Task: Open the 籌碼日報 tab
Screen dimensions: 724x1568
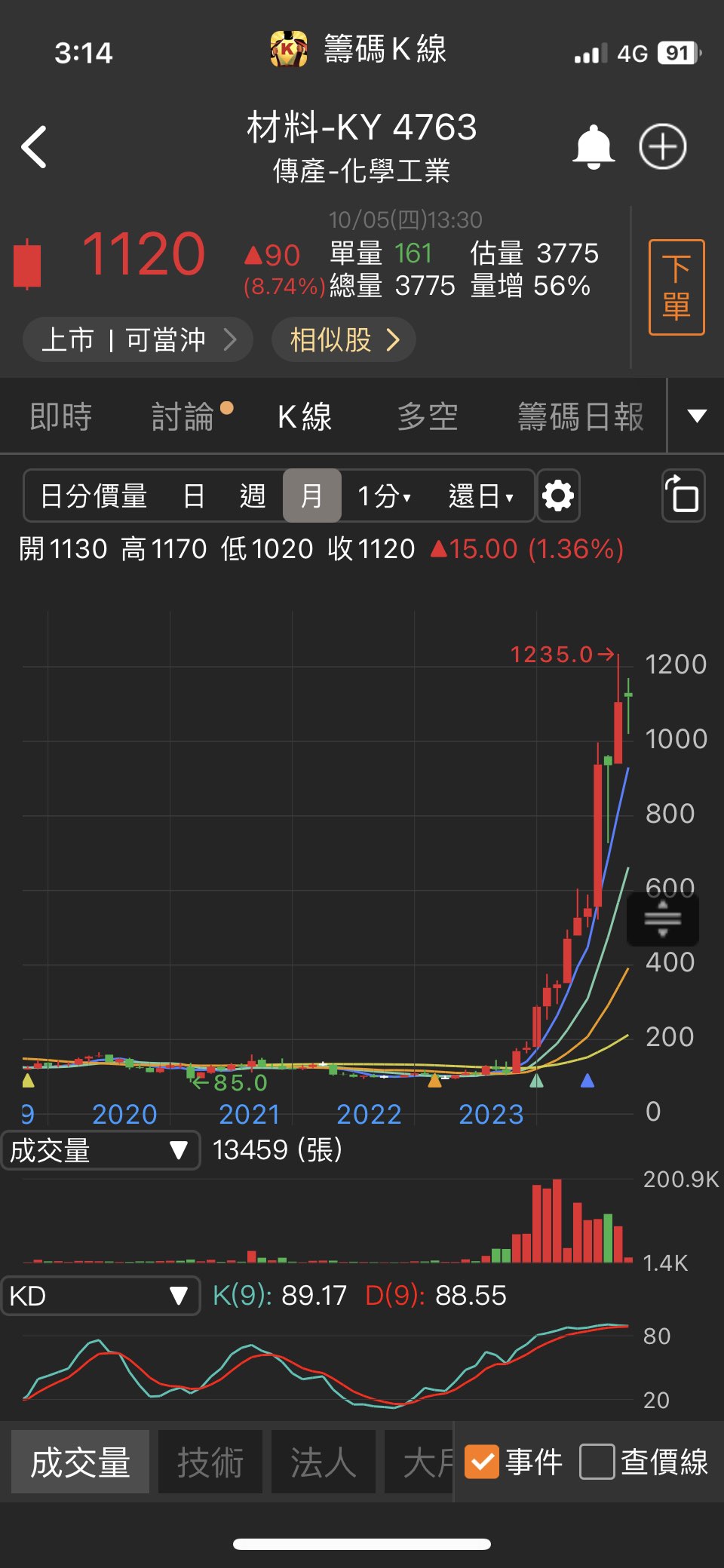Action: pos(581,416)
